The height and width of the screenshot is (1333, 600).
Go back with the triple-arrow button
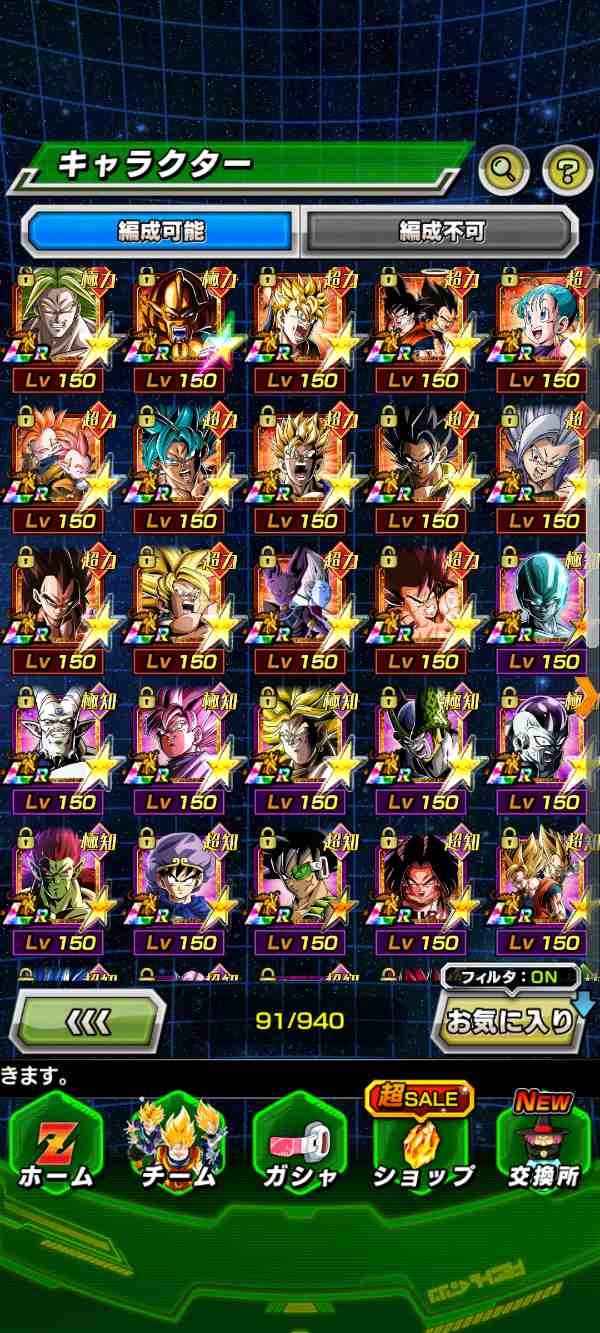87,1020
